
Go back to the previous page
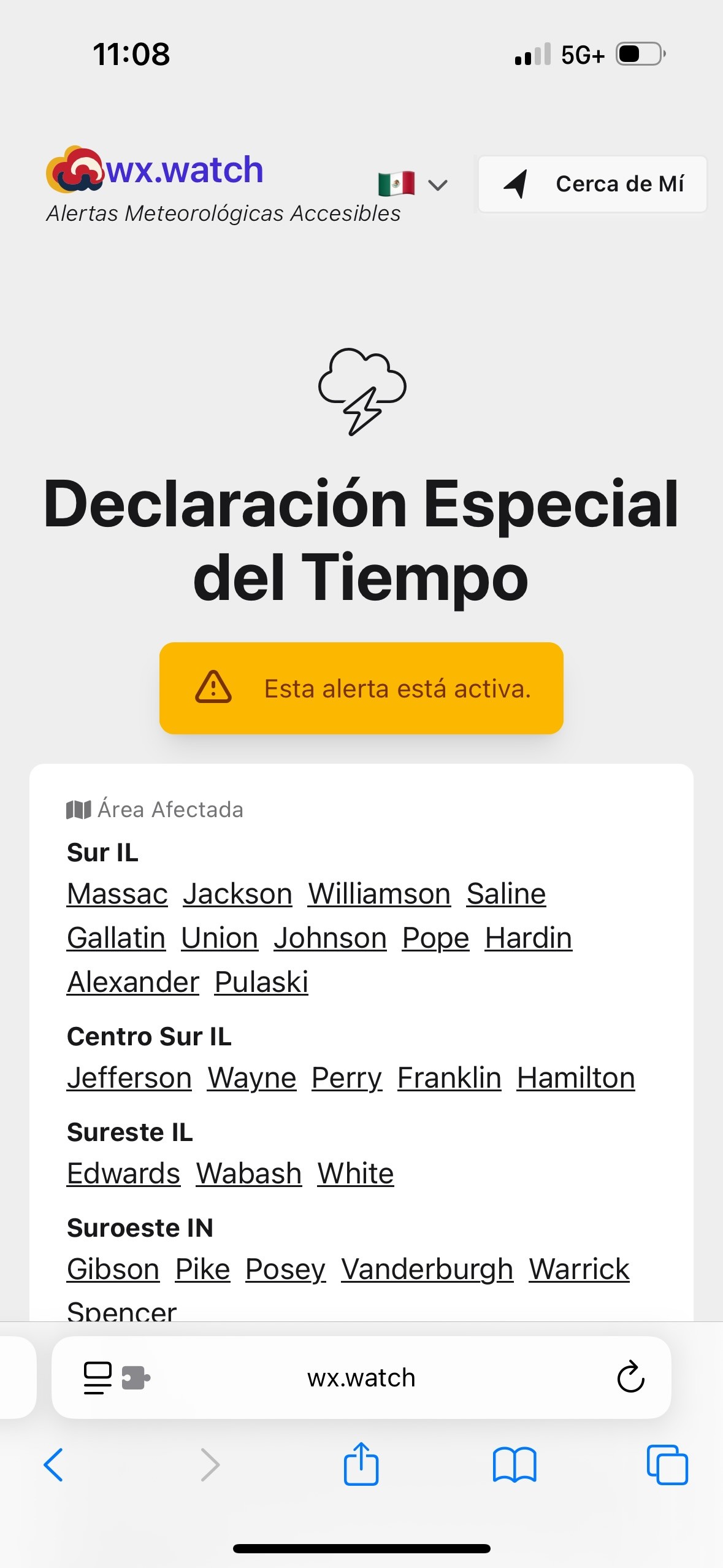[x=53, y=1465]
